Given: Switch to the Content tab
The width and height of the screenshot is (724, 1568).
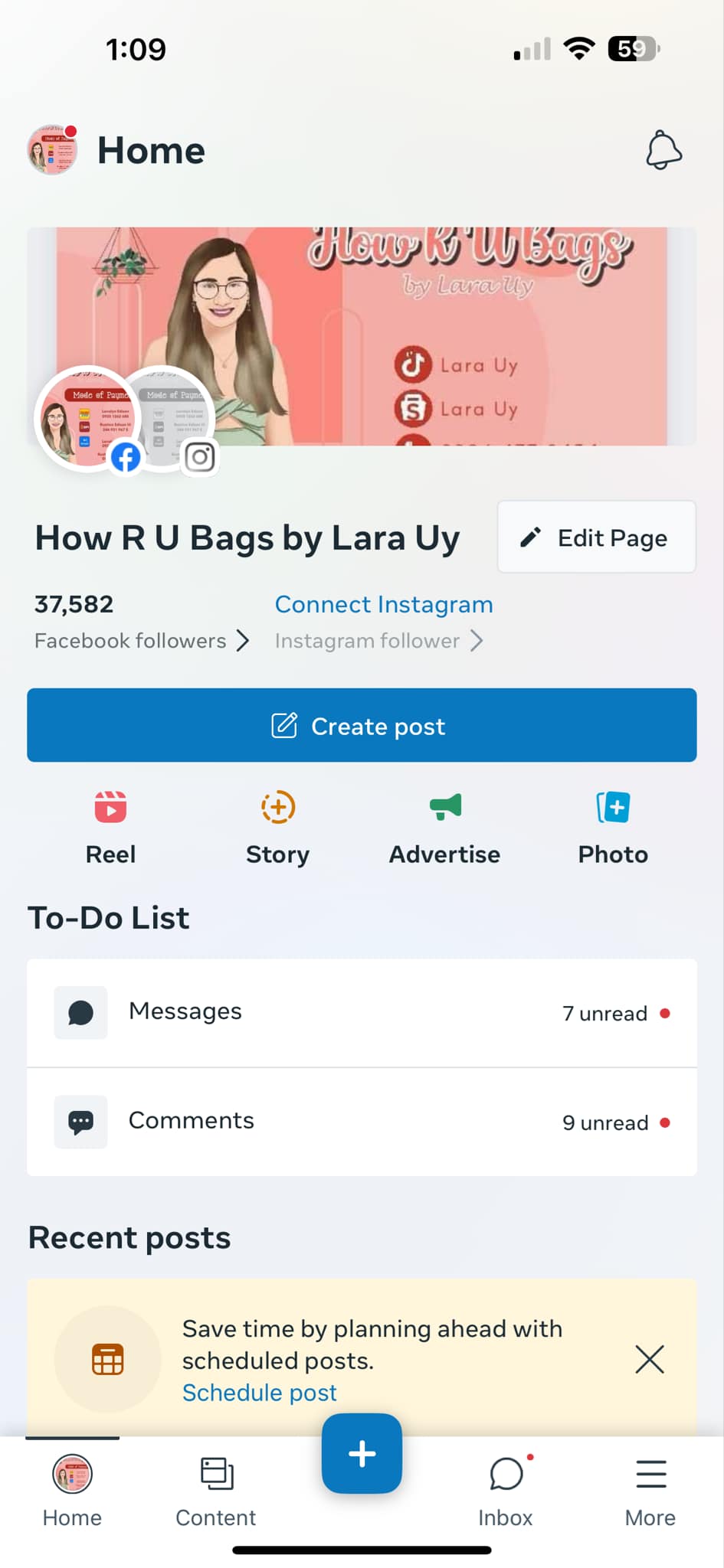Looking at the screenshot, I should 216,1490.
